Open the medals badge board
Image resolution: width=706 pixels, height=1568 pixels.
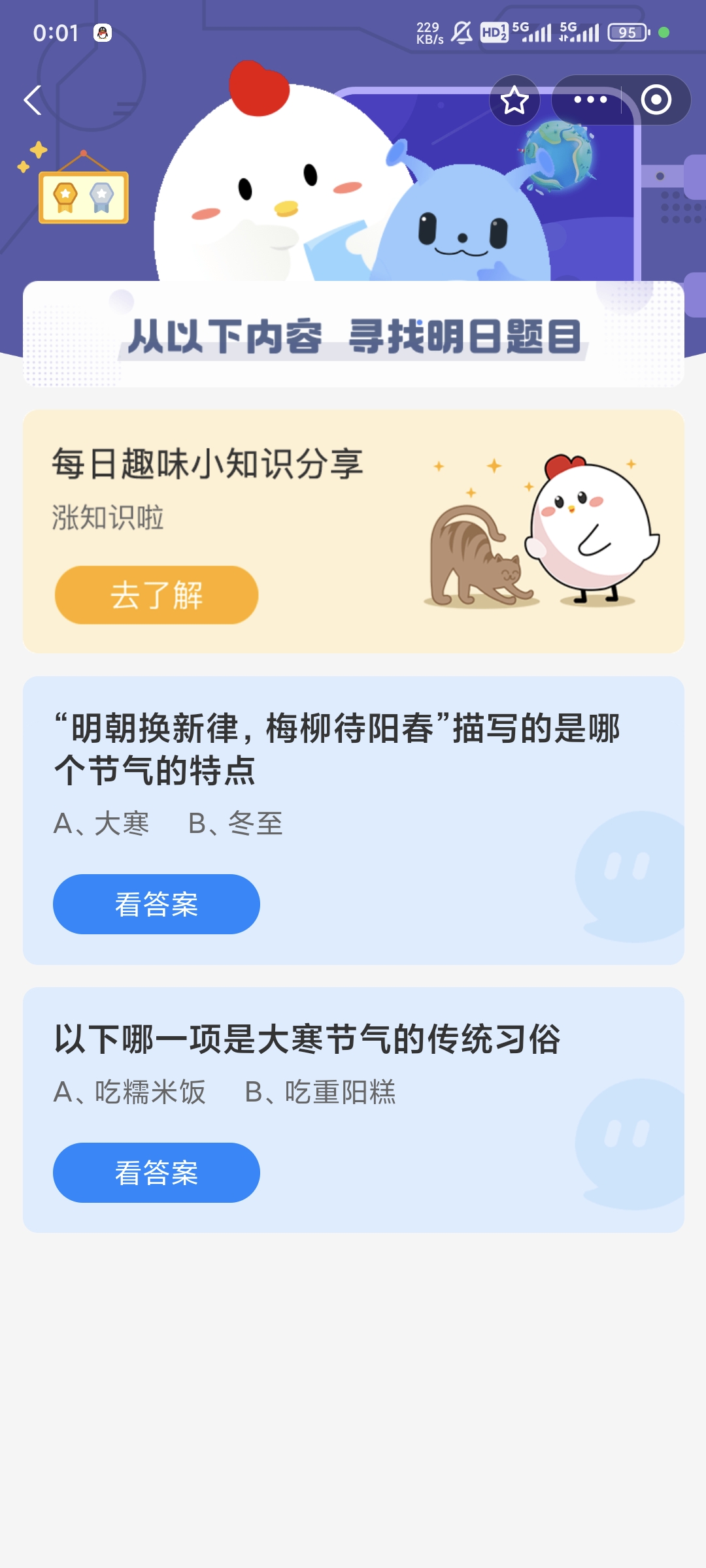pos(84,196)
